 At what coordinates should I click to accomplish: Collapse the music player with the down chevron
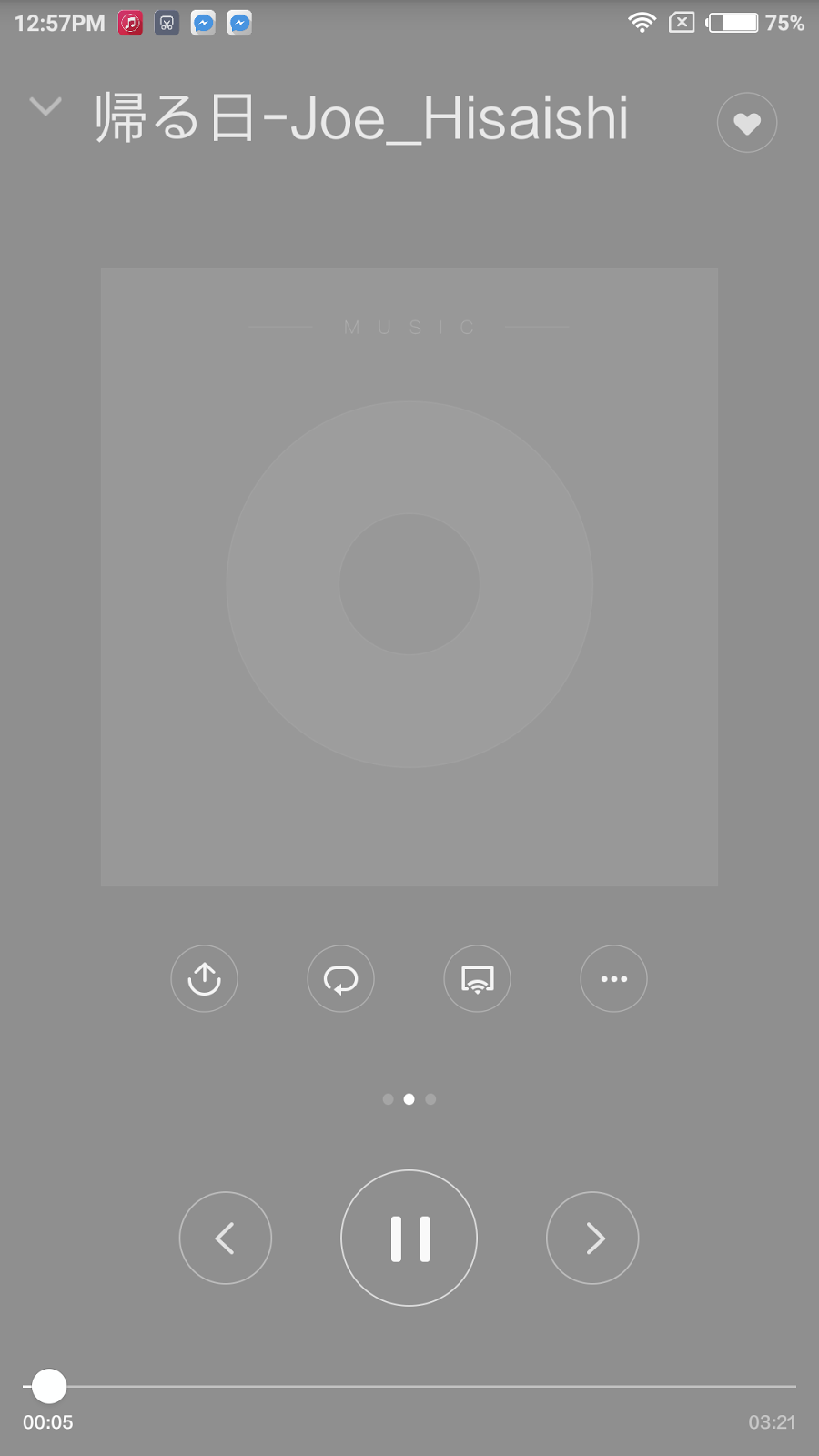(45, 107)
